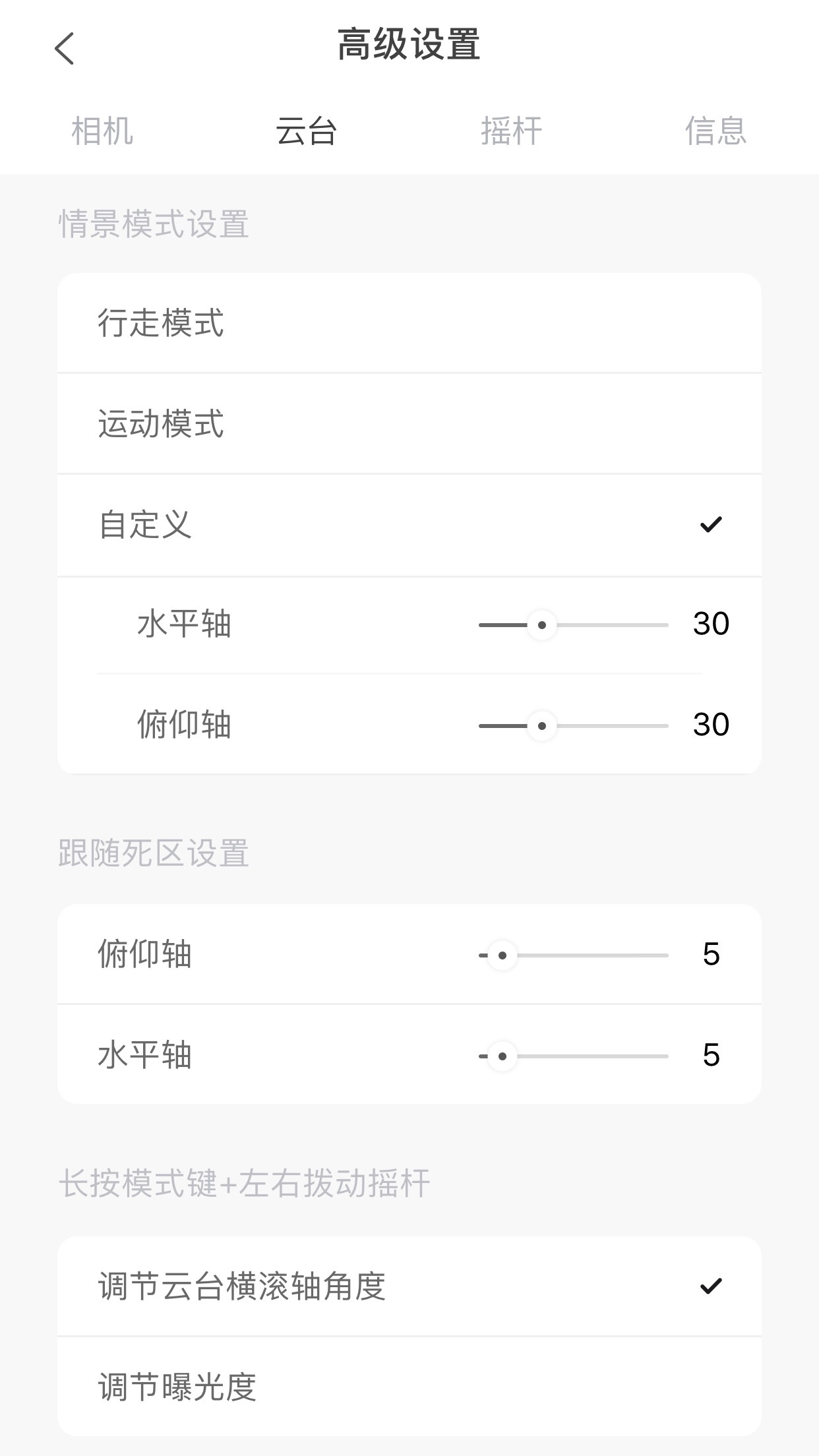Open the 摇杆 tab
The width and height of the screenshot is (819, 1456).
511,131
